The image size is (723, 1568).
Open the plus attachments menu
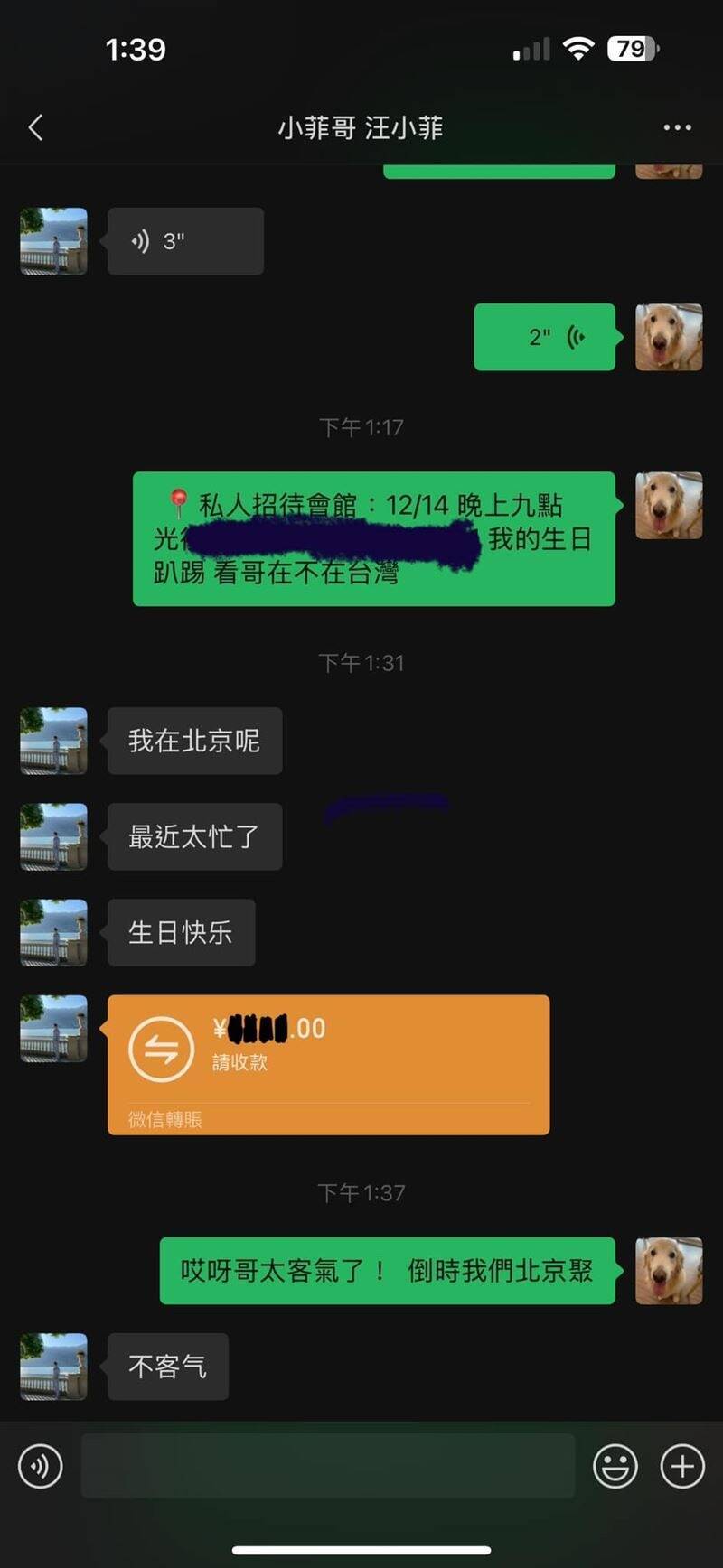(682, 1465)
